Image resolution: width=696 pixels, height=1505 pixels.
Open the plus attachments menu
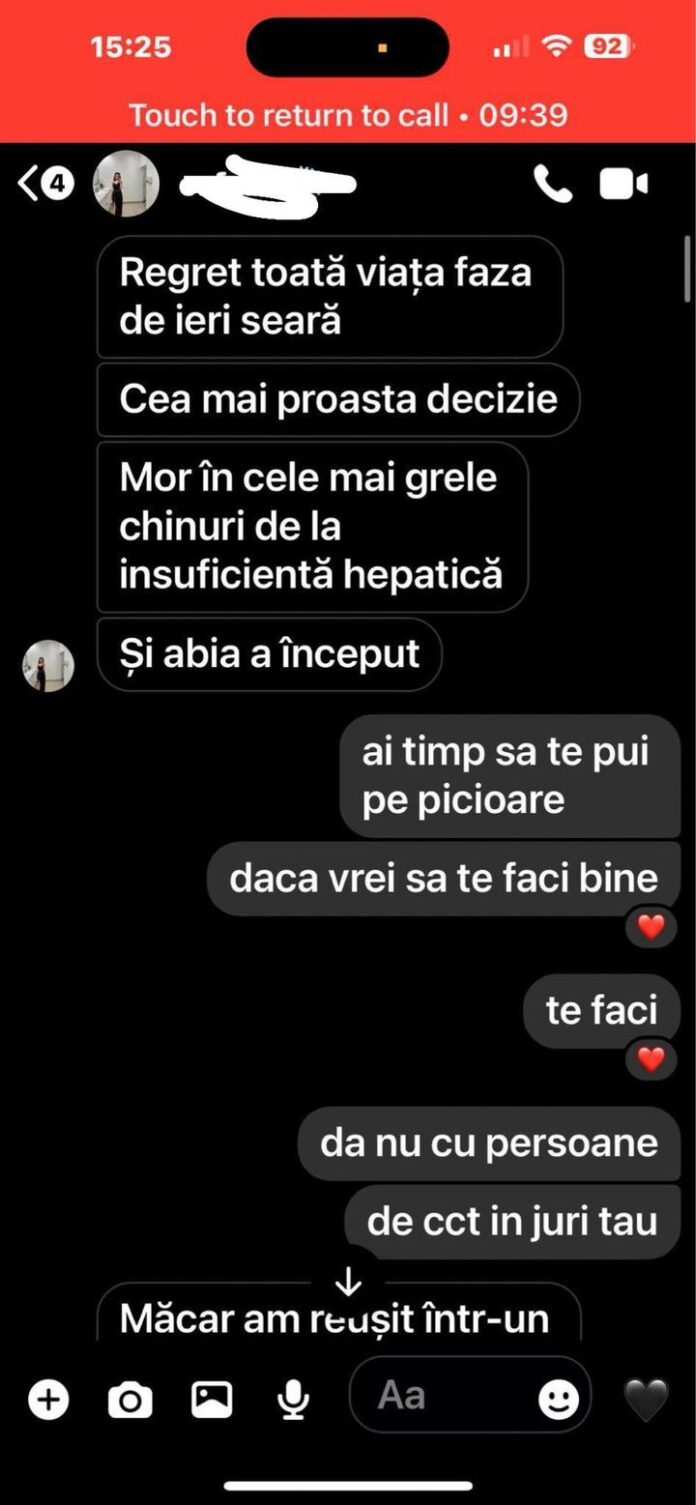coord(48,1399)
